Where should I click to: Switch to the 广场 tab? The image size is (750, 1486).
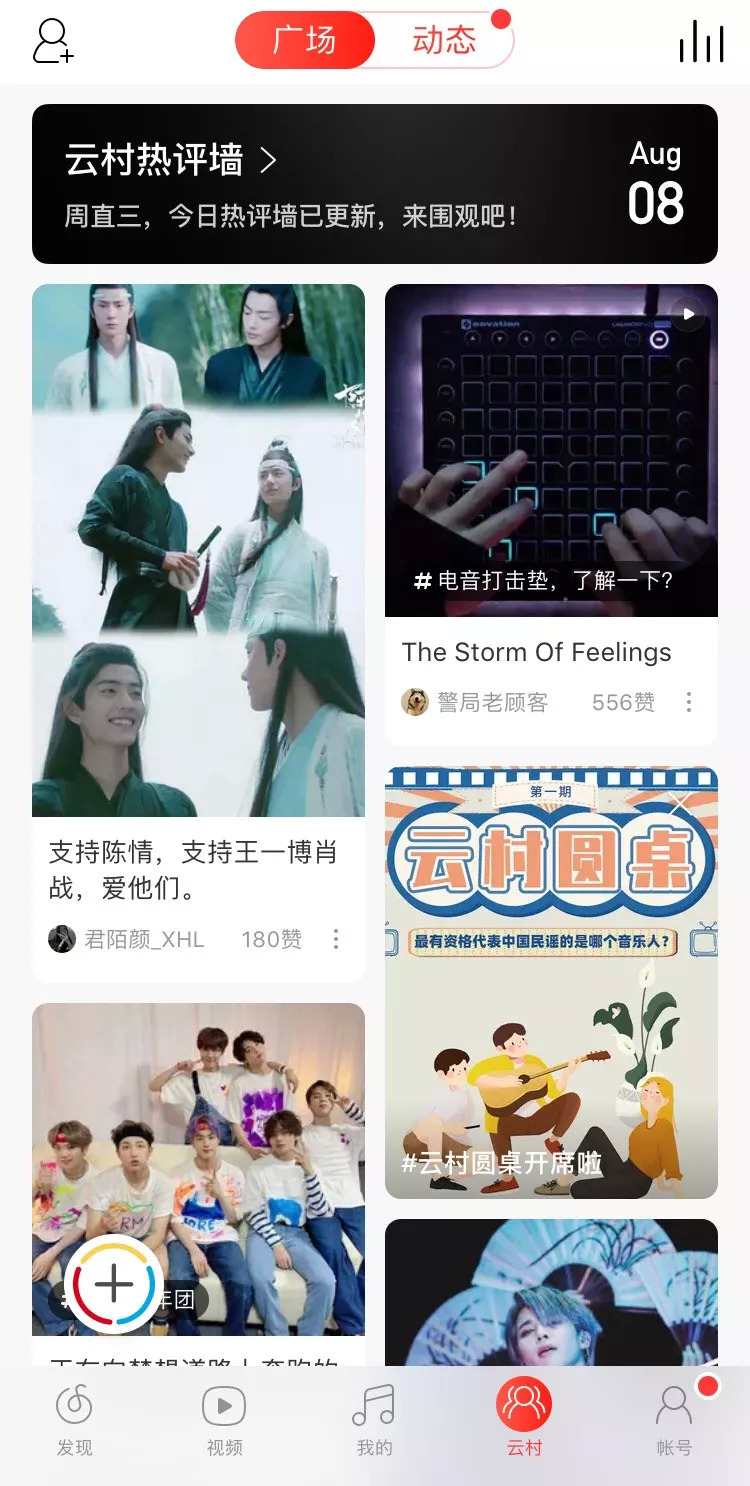pyautogui.click(x=305, y=41)
